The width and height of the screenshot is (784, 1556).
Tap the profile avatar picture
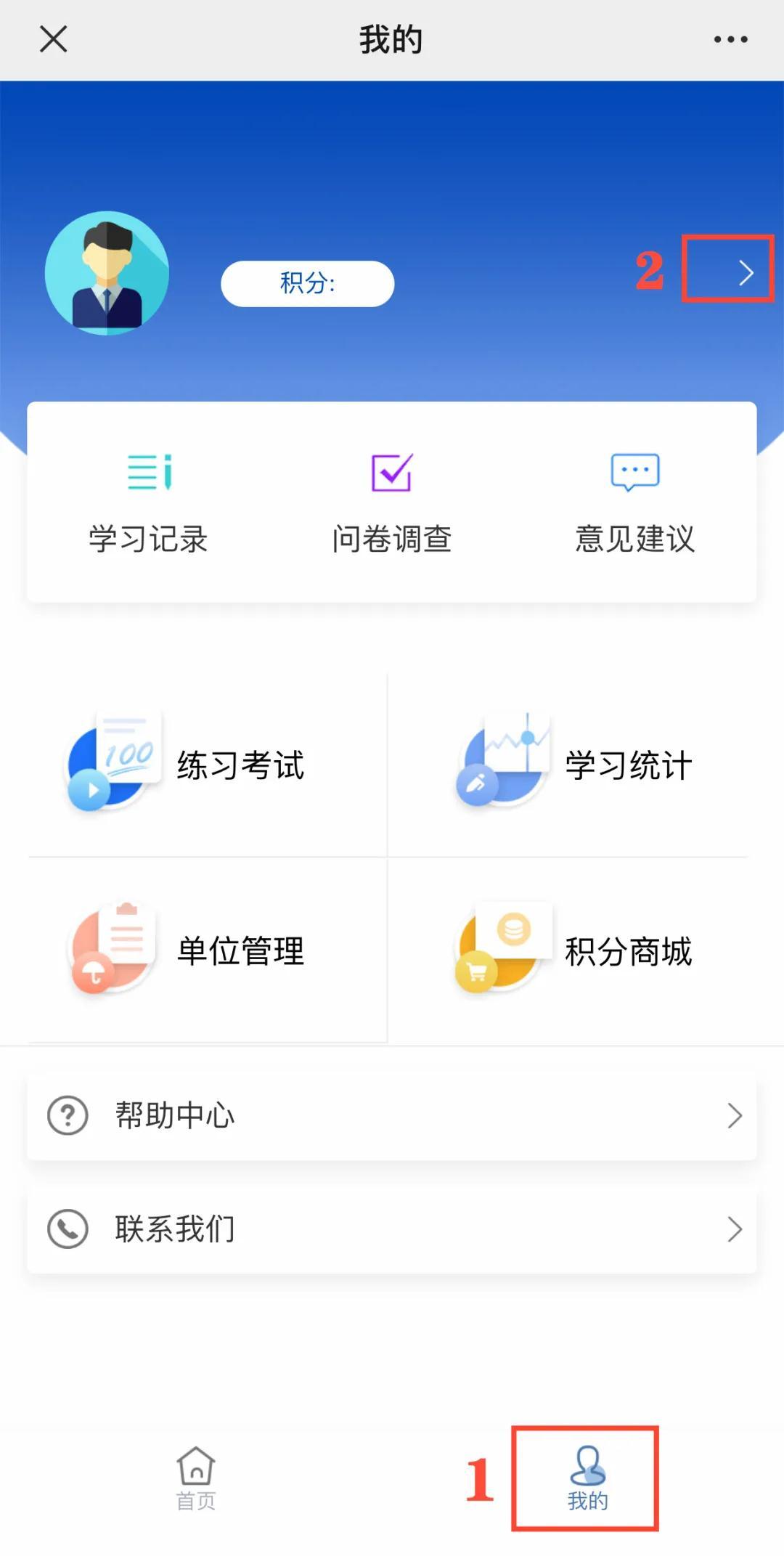107,273
